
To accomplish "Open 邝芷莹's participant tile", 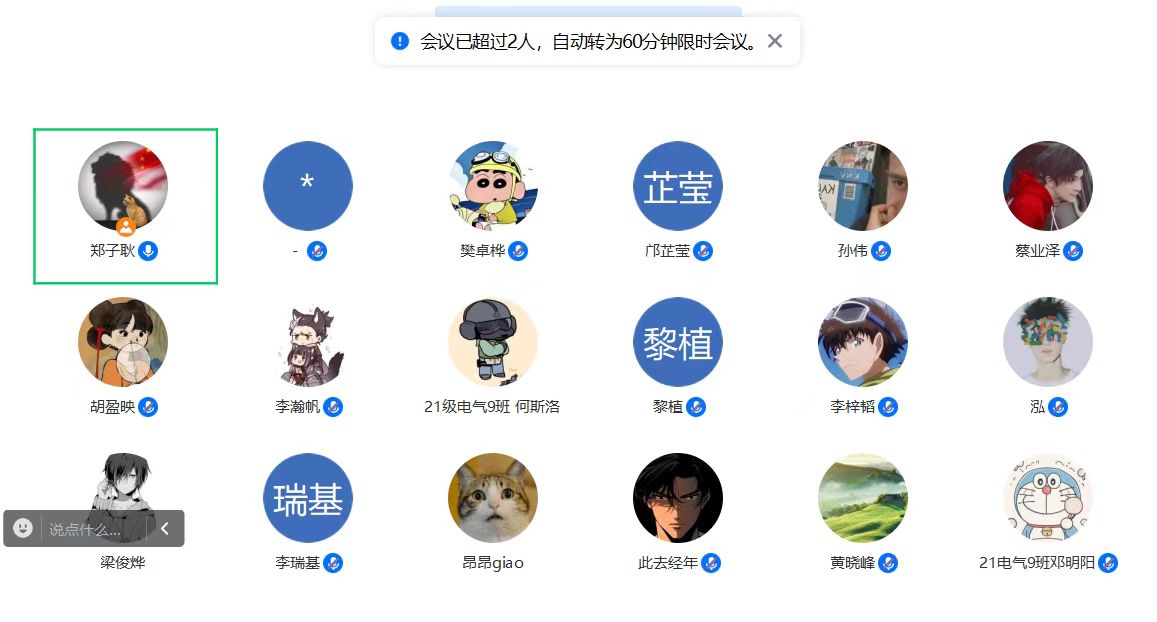I will 678,186.
